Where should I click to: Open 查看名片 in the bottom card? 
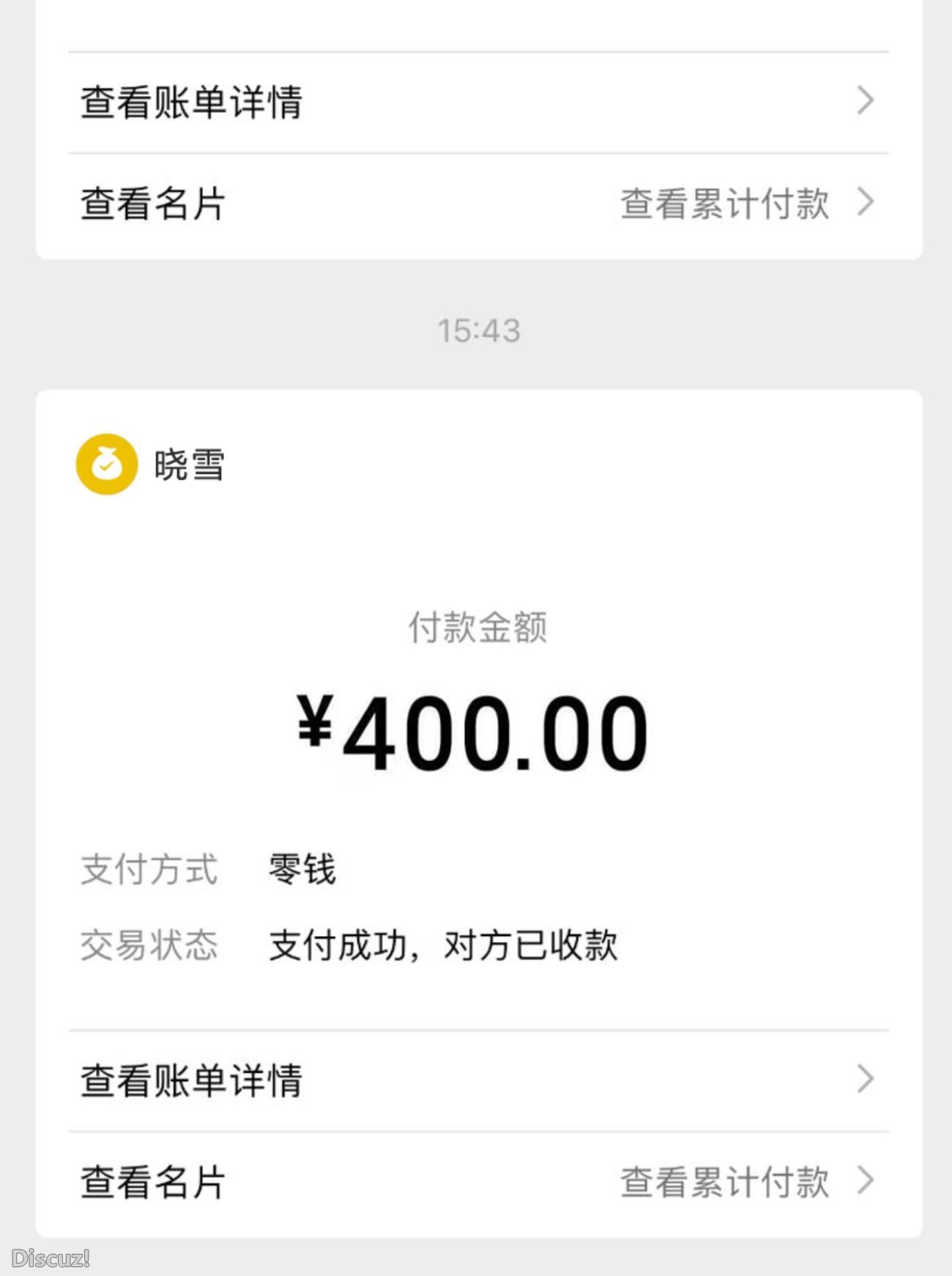[150, 1182]
